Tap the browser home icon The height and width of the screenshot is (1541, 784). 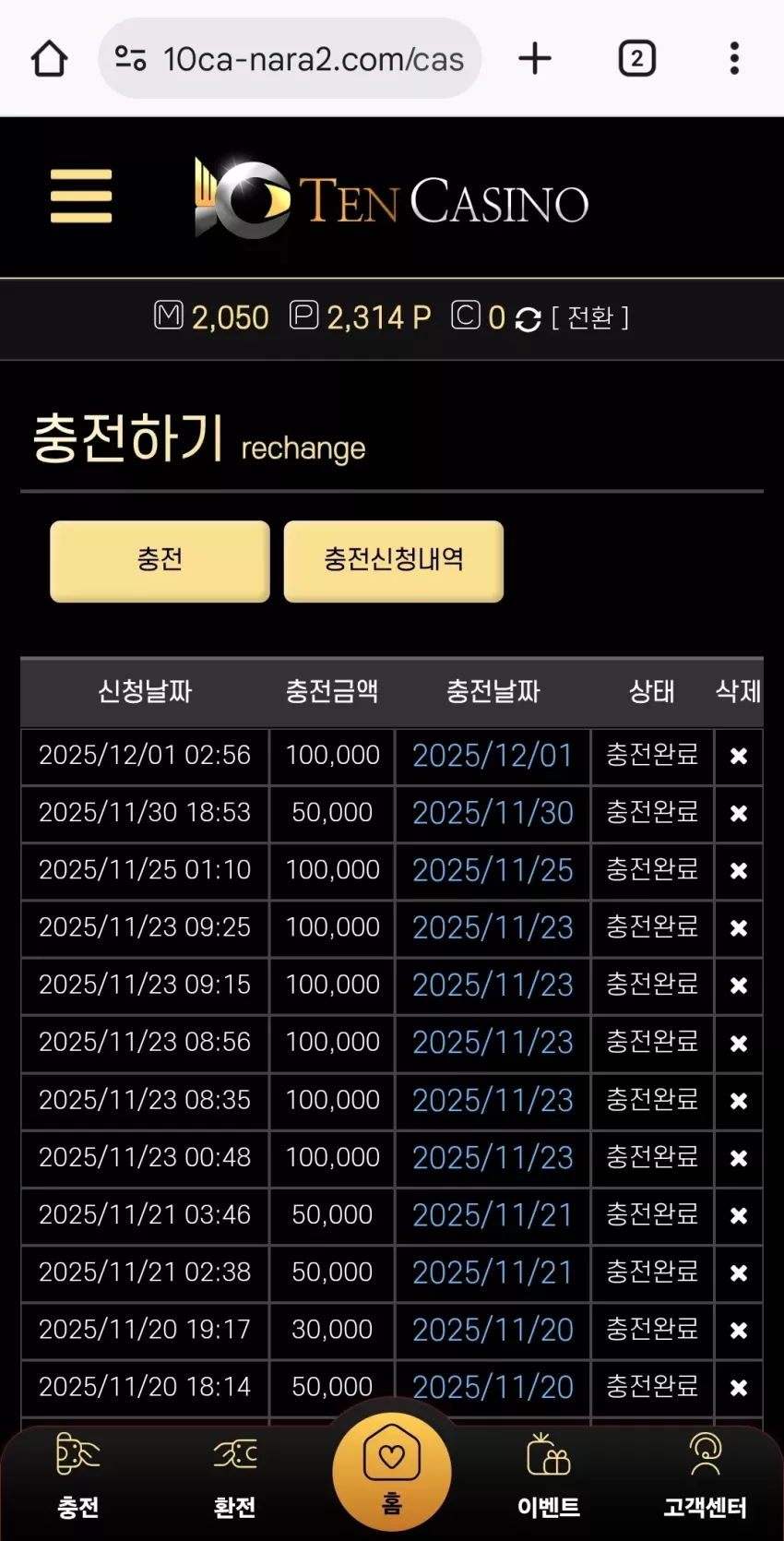[x=49, y=58]
